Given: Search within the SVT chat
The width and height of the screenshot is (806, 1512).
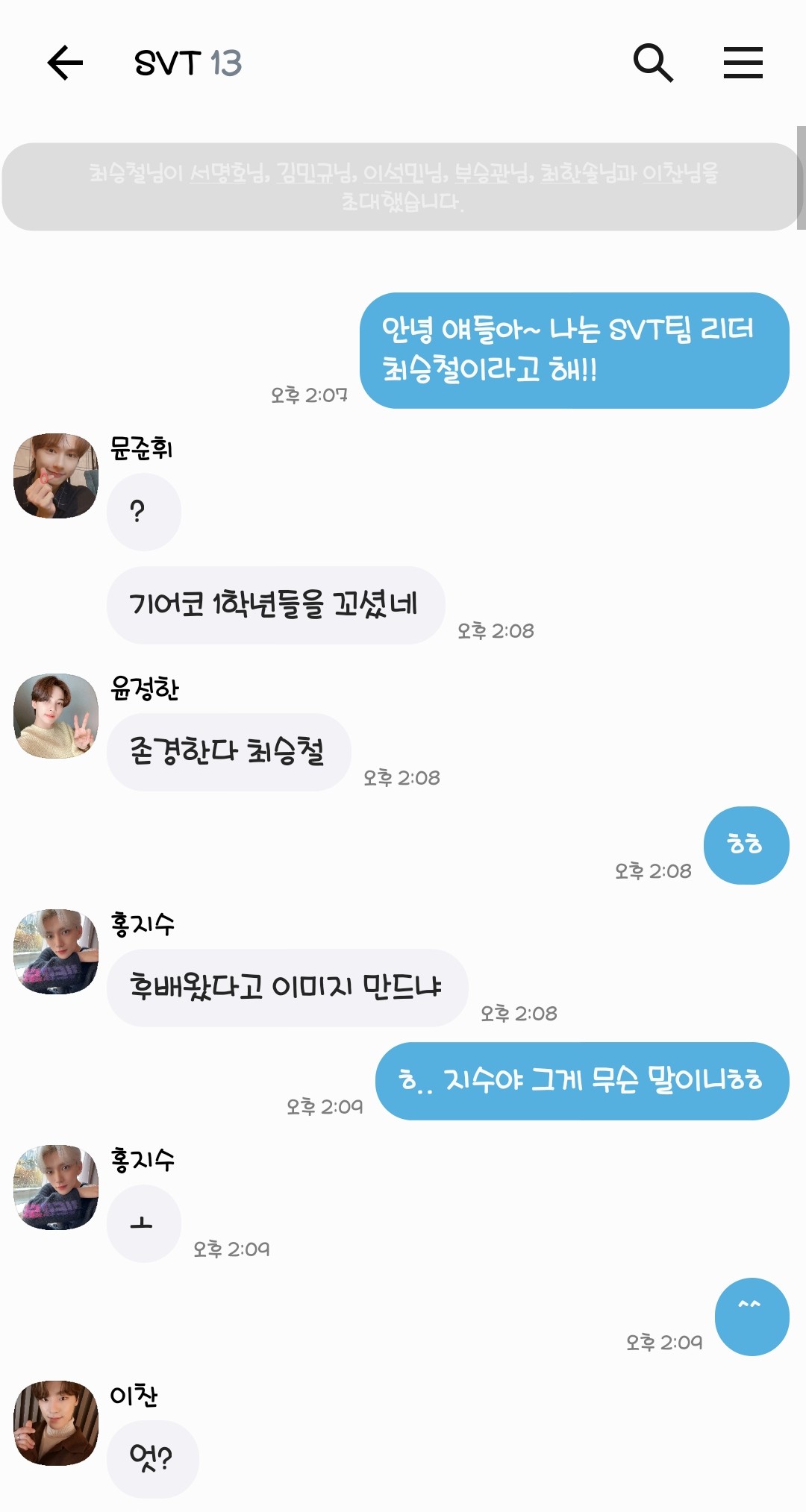Looking at the screenshot, I should click(x=653, y=63).
